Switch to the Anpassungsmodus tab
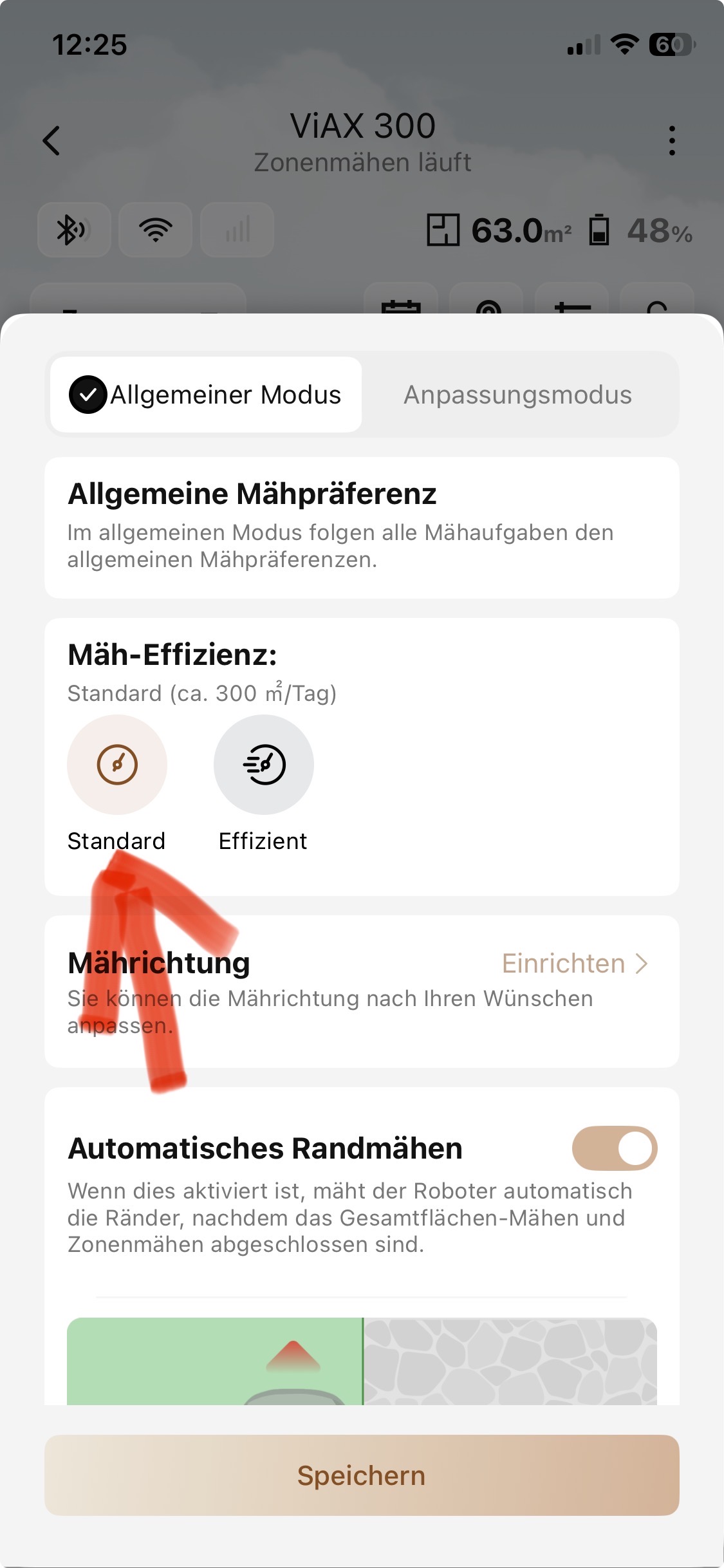This screenshot has width=724, height=1568. [x=518, y=395]
